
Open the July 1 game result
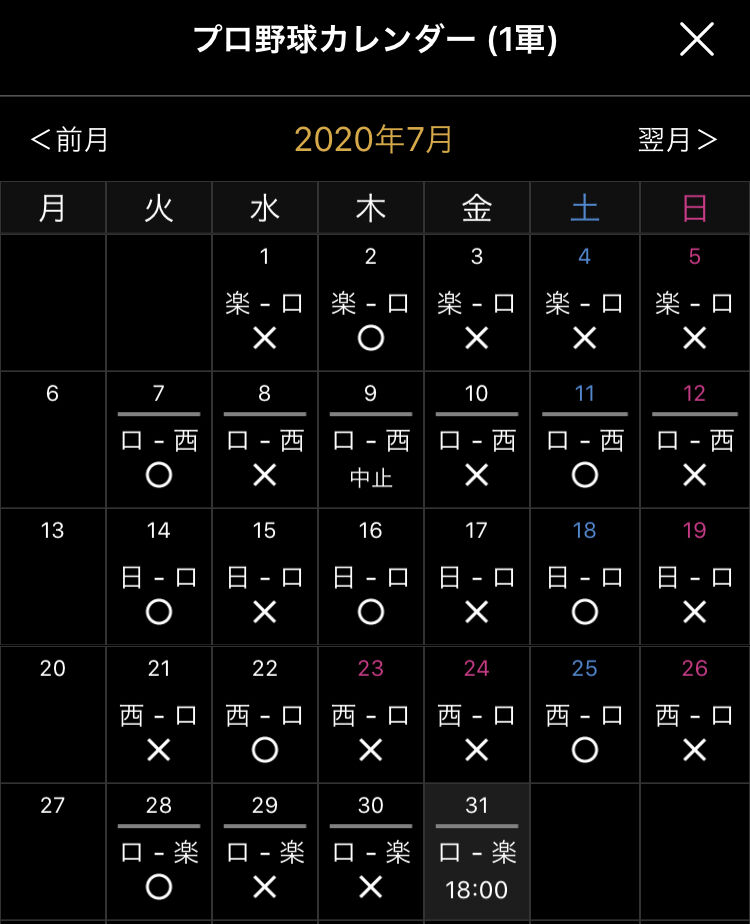(x=265, y=303)
